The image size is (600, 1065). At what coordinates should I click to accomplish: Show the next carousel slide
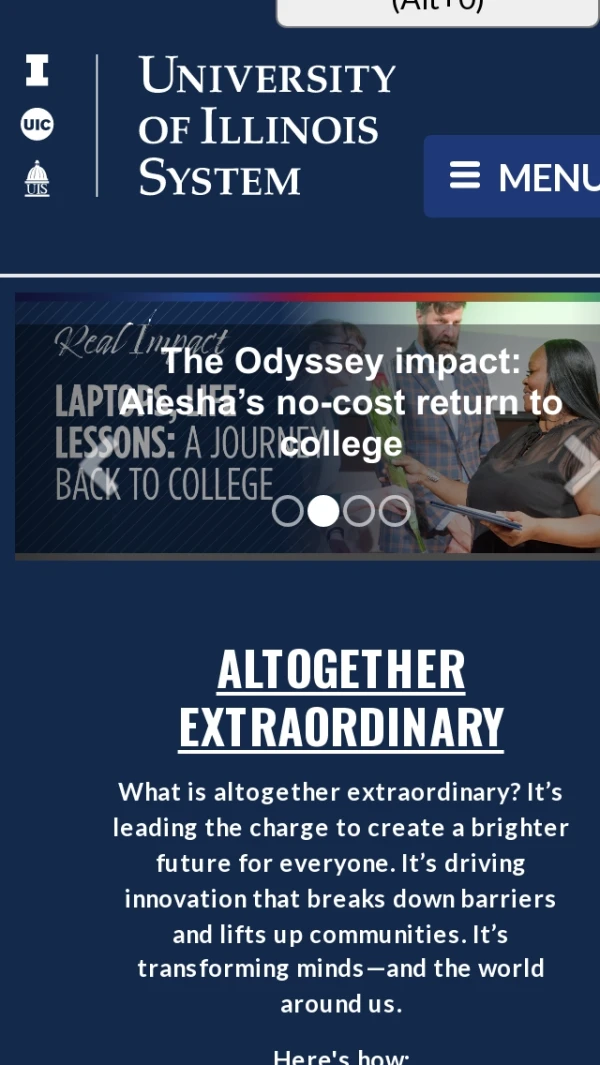[579, 466]
